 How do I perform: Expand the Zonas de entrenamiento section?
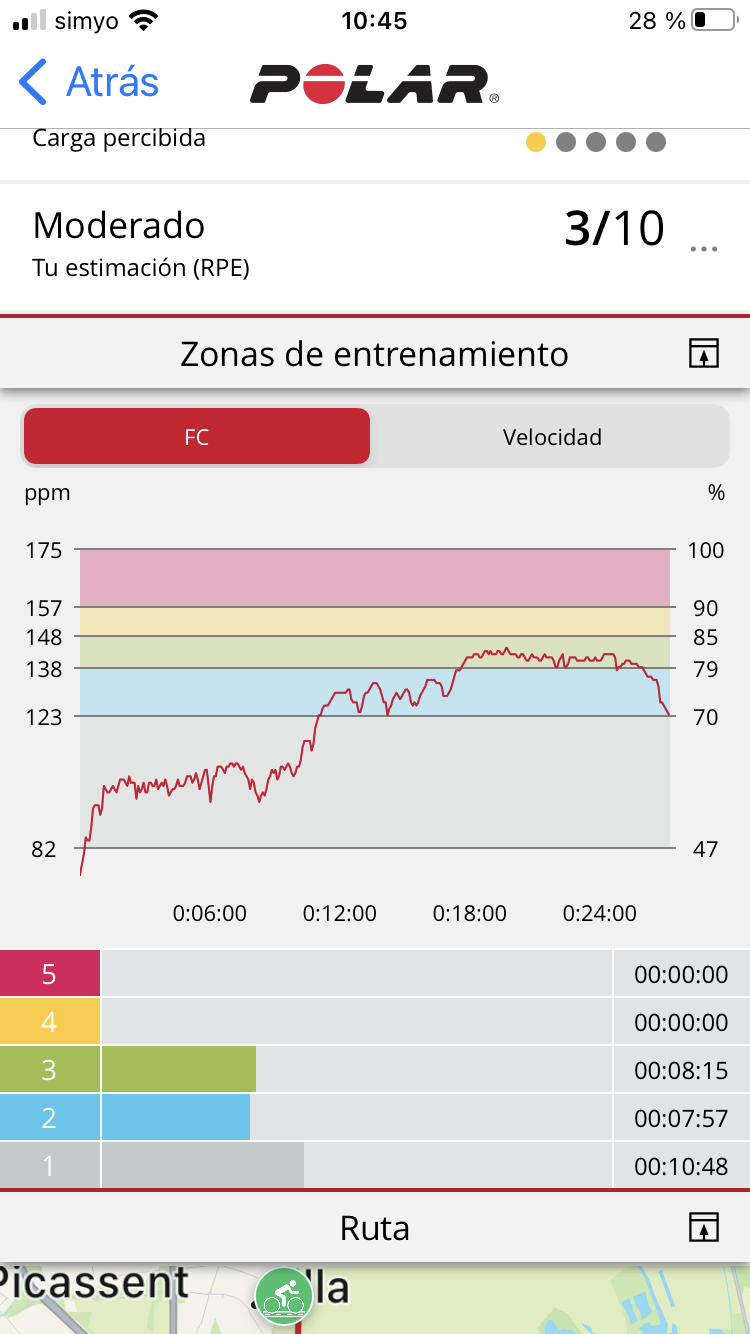tap(704, 353)
